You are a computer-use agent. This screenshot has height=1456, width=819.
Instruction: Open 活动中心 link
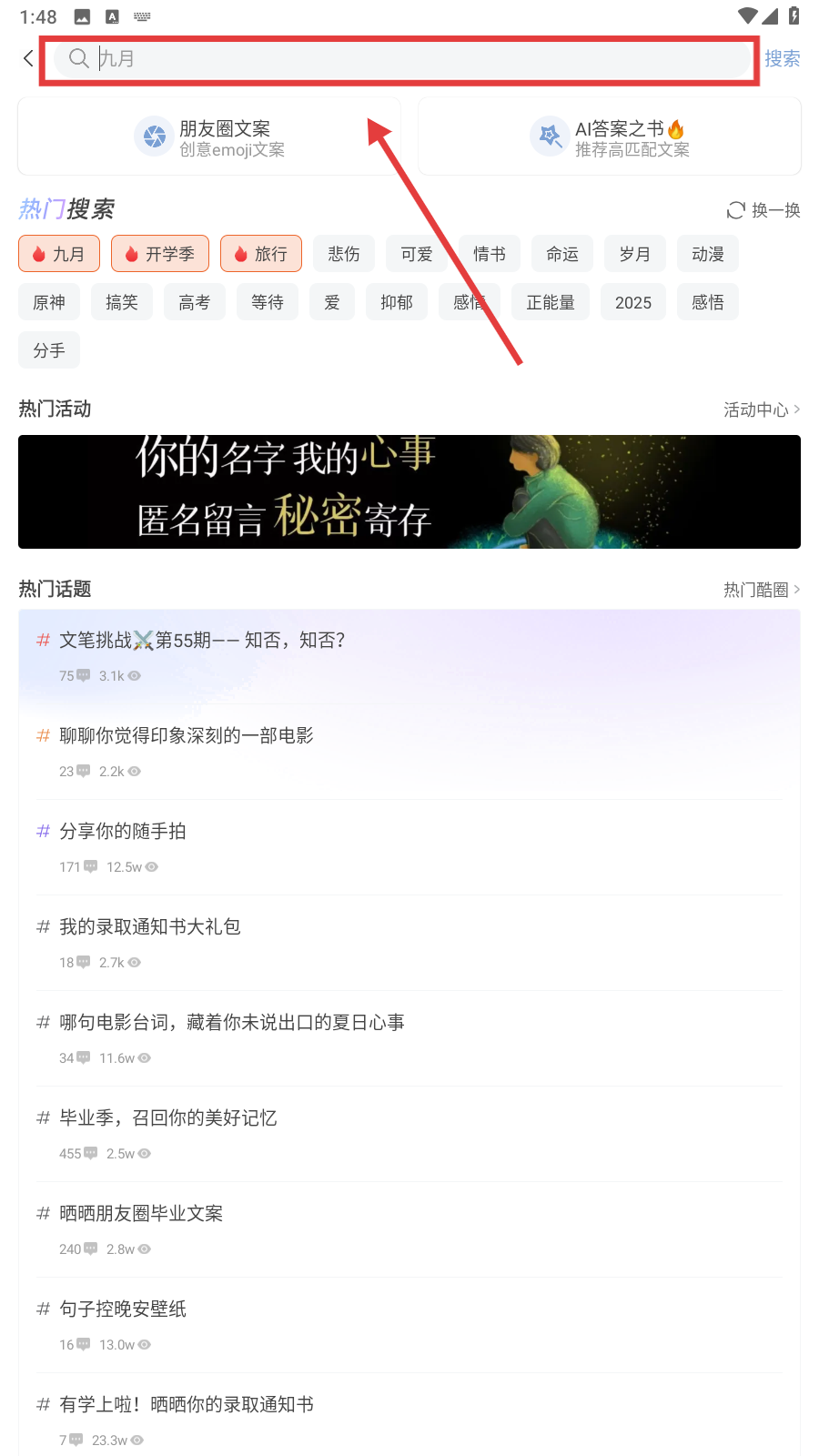pyautogui.click(x=762, y=409)
